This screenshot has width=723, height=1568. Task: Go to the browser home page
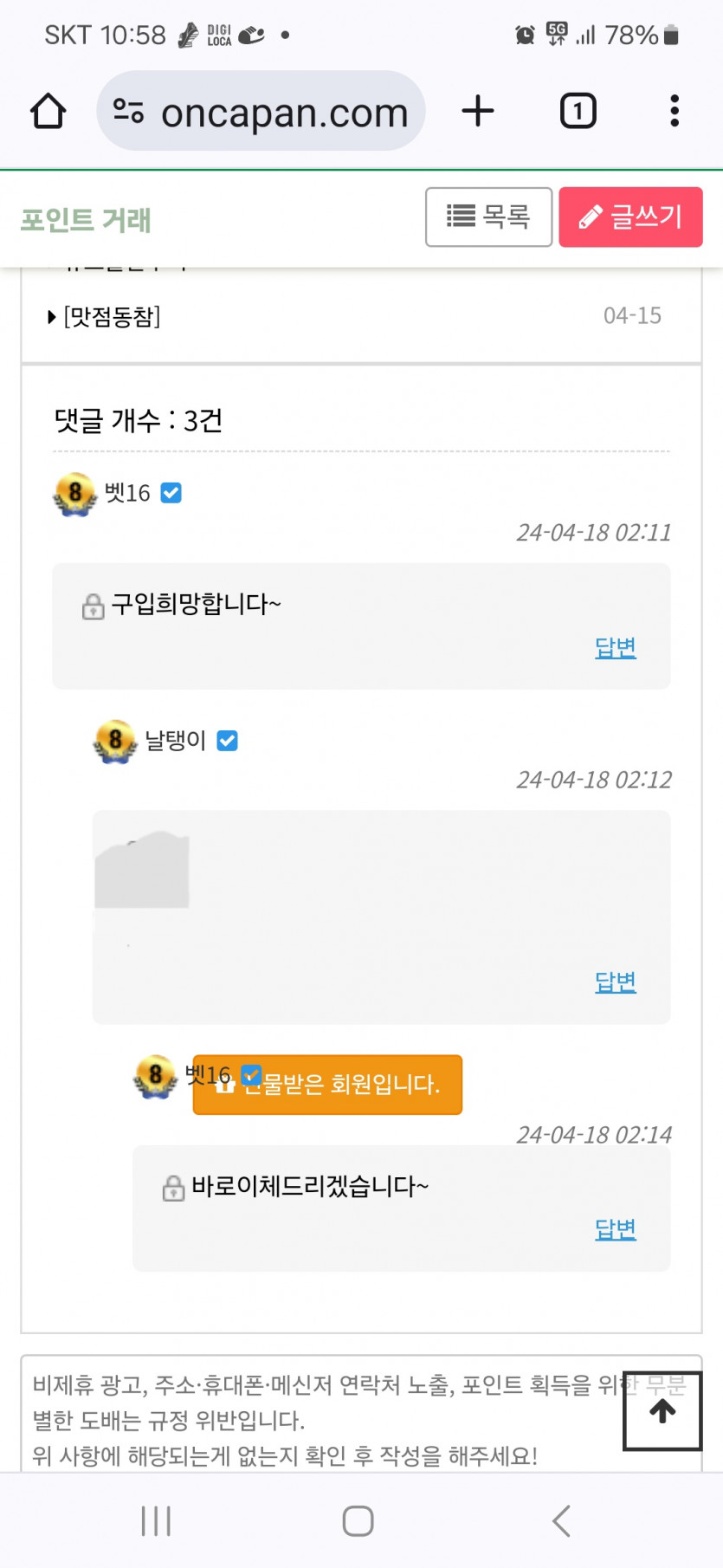click(x=48, y=112)
